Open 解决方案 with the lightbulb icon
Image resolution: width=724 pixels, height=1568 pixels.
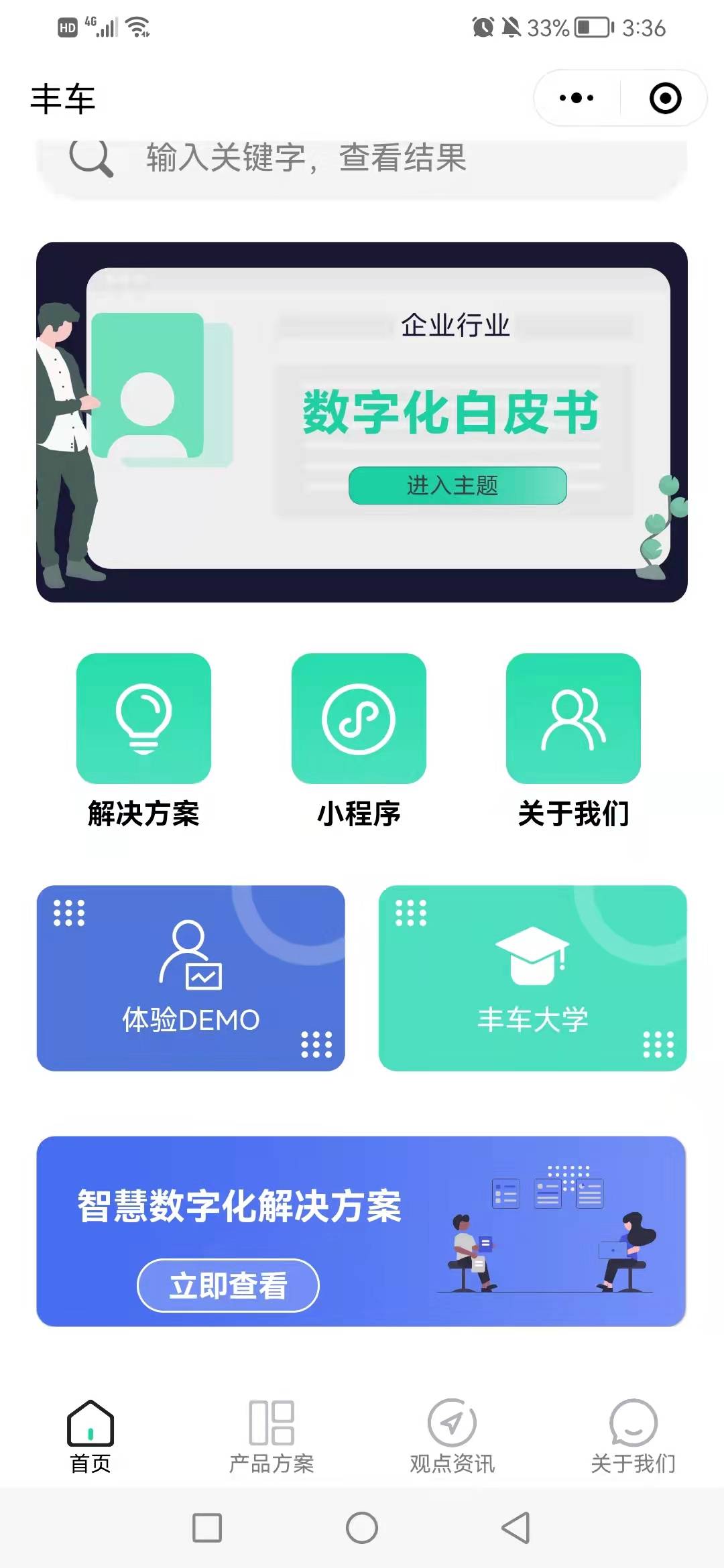(x=143, y=719)
